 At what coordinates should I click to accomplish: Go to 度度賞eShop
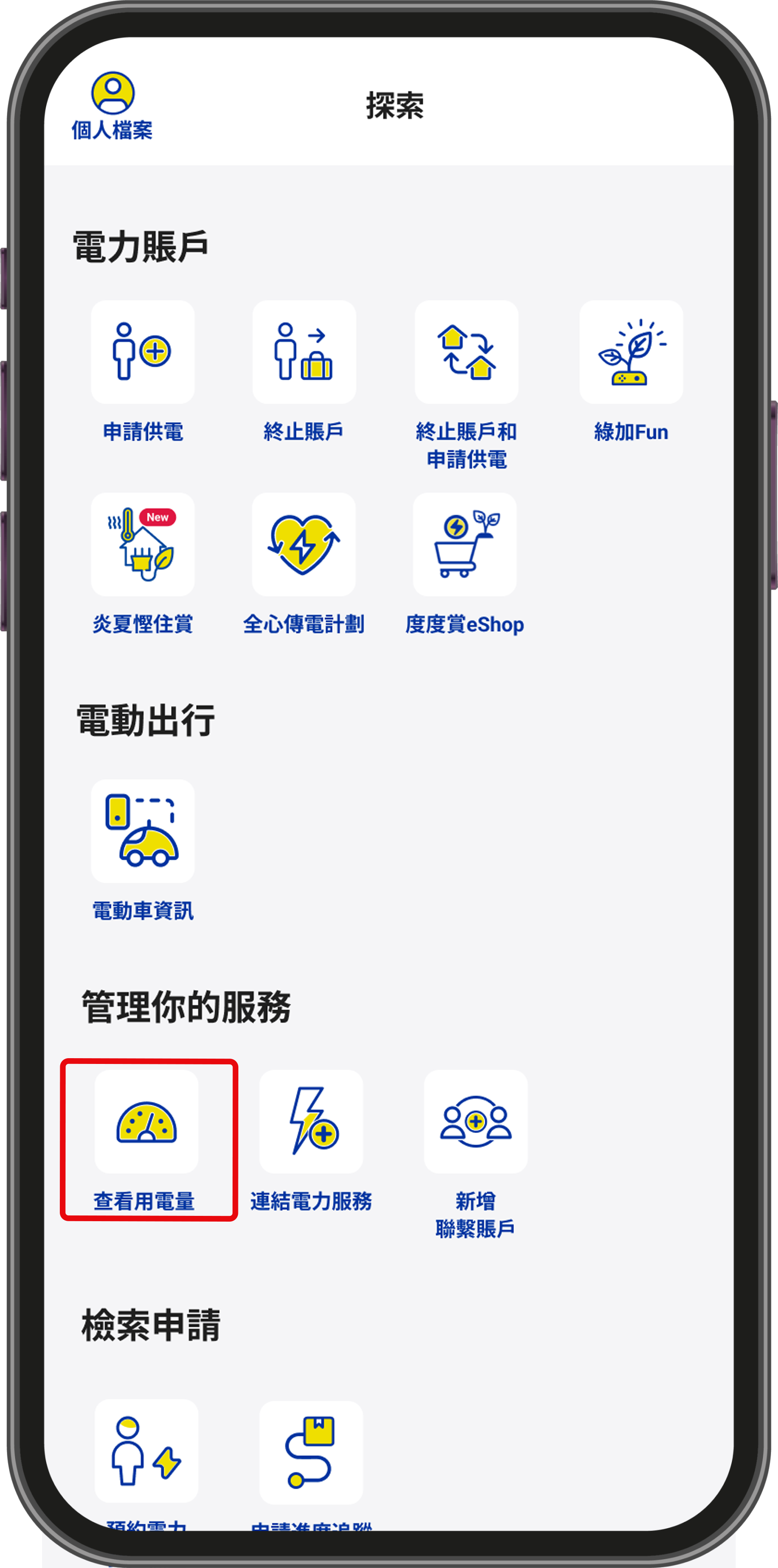coord(464,545)
